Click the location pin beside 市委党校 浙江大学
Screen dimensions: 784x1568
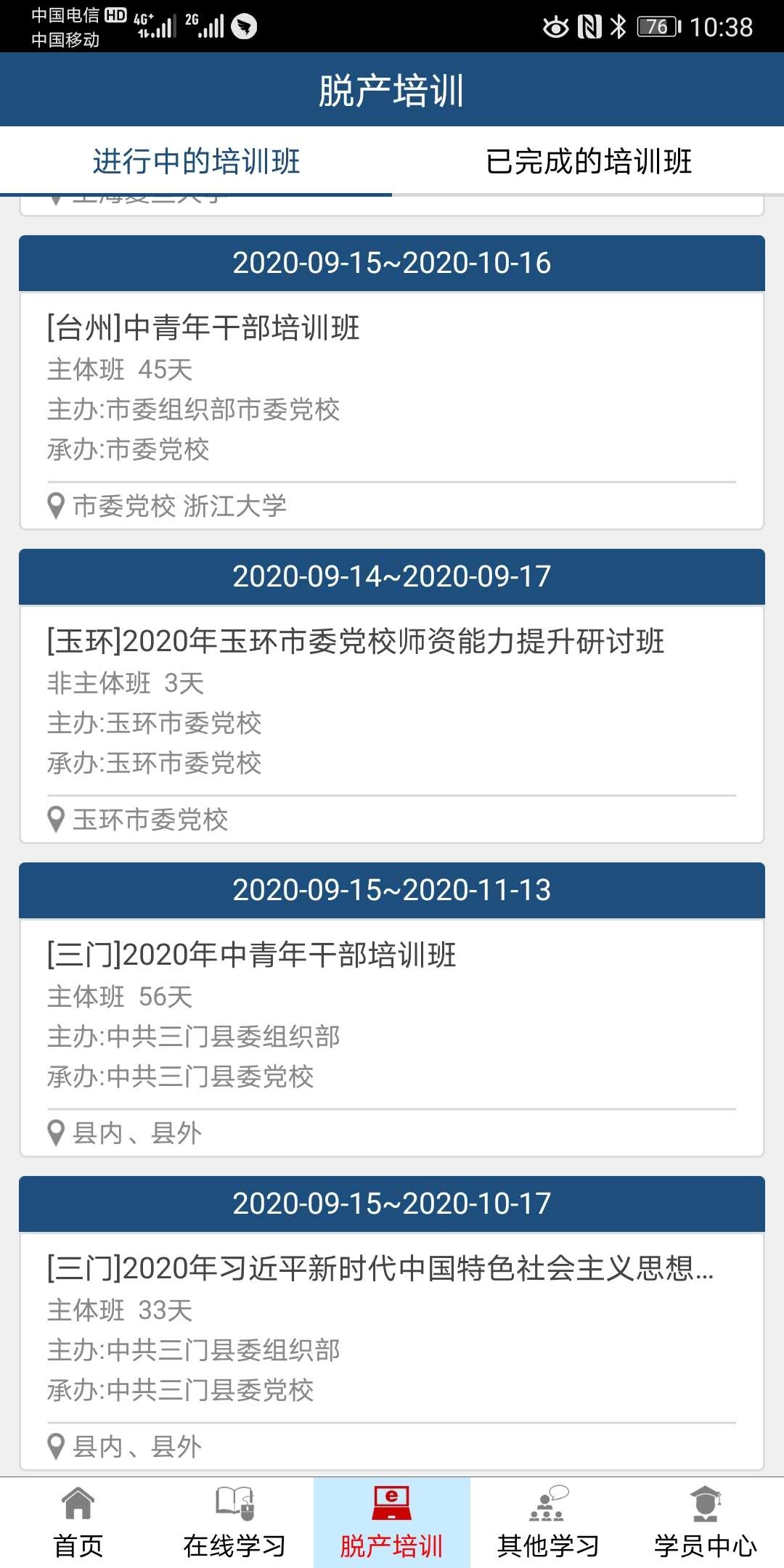[x=57, y=503]
